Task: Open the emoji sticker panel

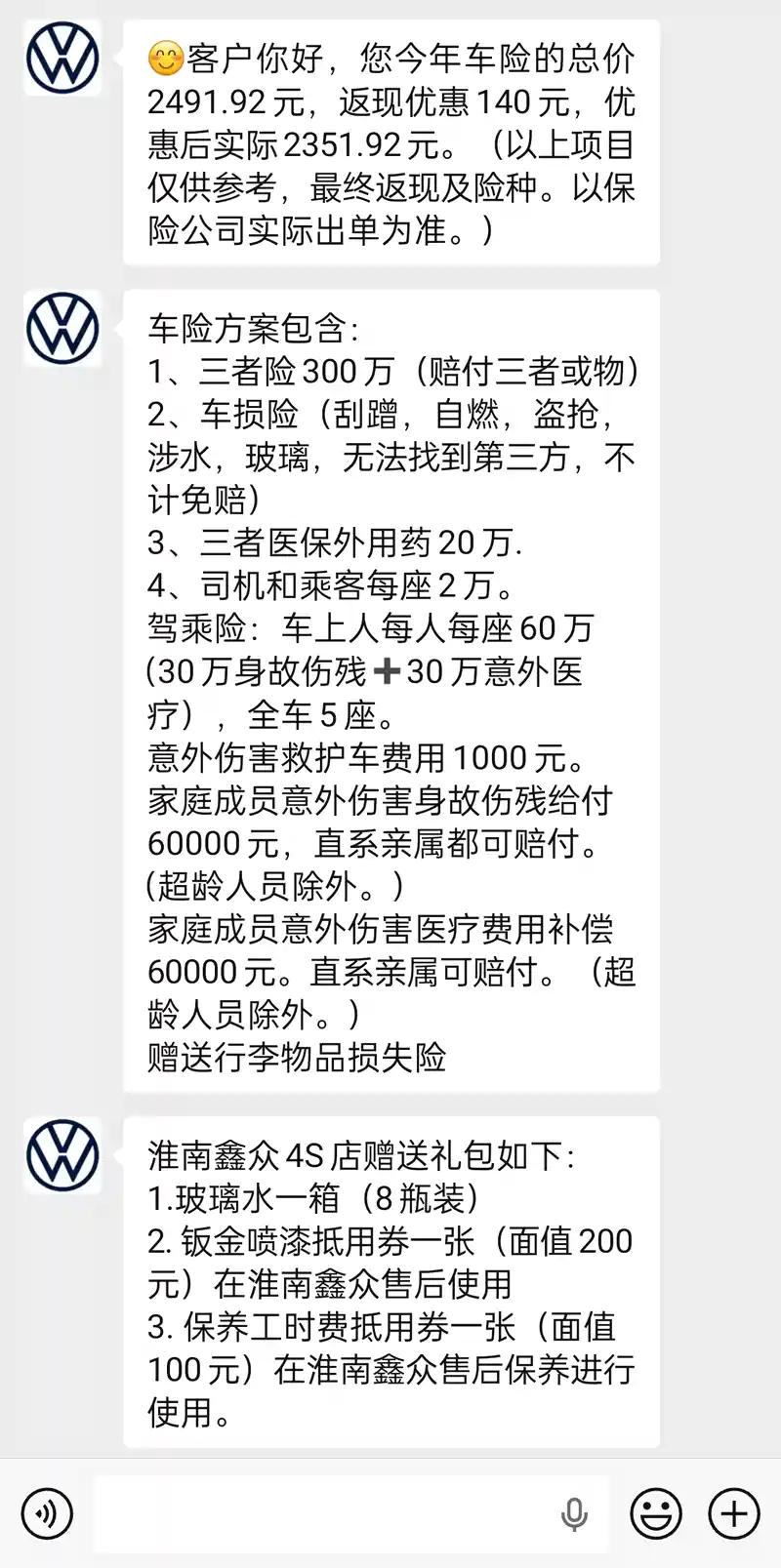Action: point(656,1513)
